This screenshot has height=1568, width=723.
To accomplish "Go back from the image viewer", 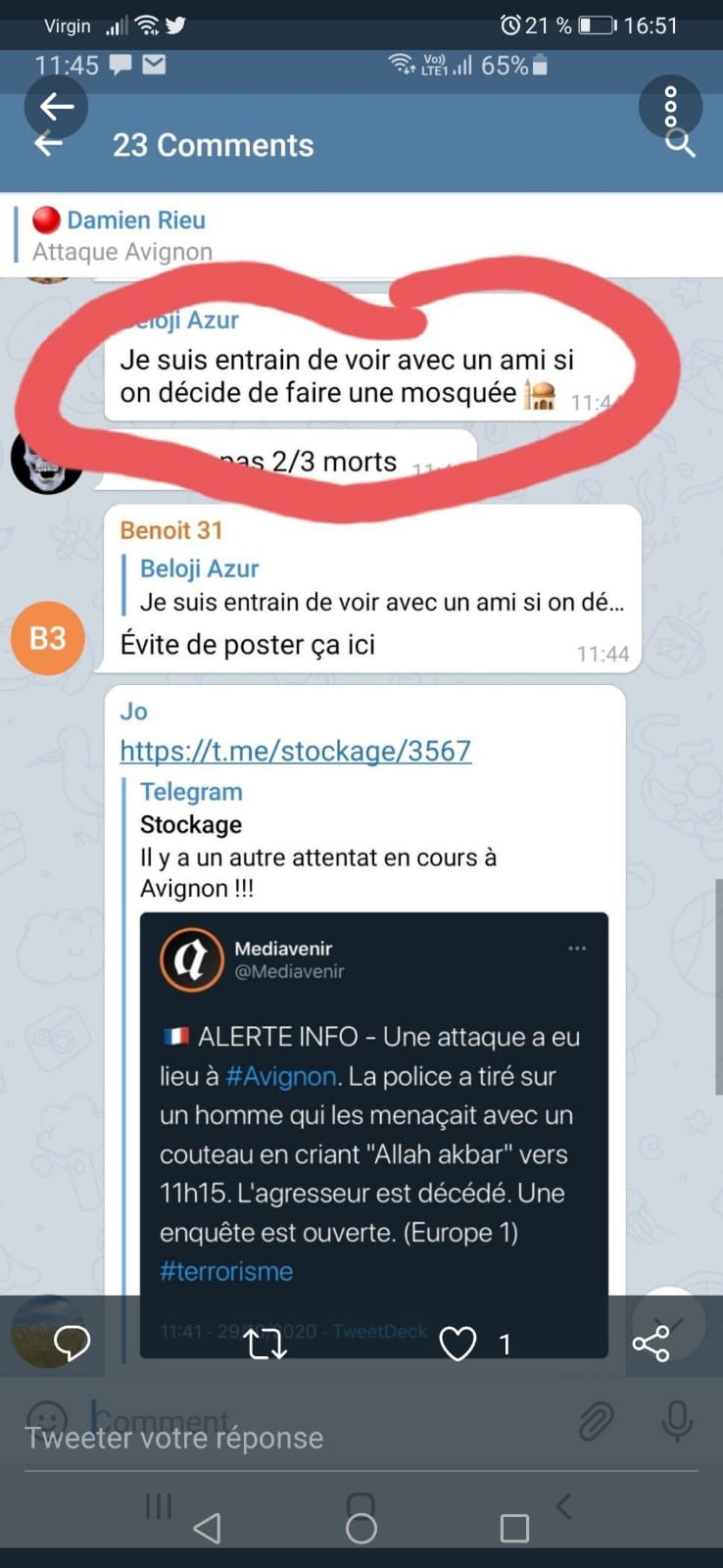I will pyautogui.click(x=56, y=106).
